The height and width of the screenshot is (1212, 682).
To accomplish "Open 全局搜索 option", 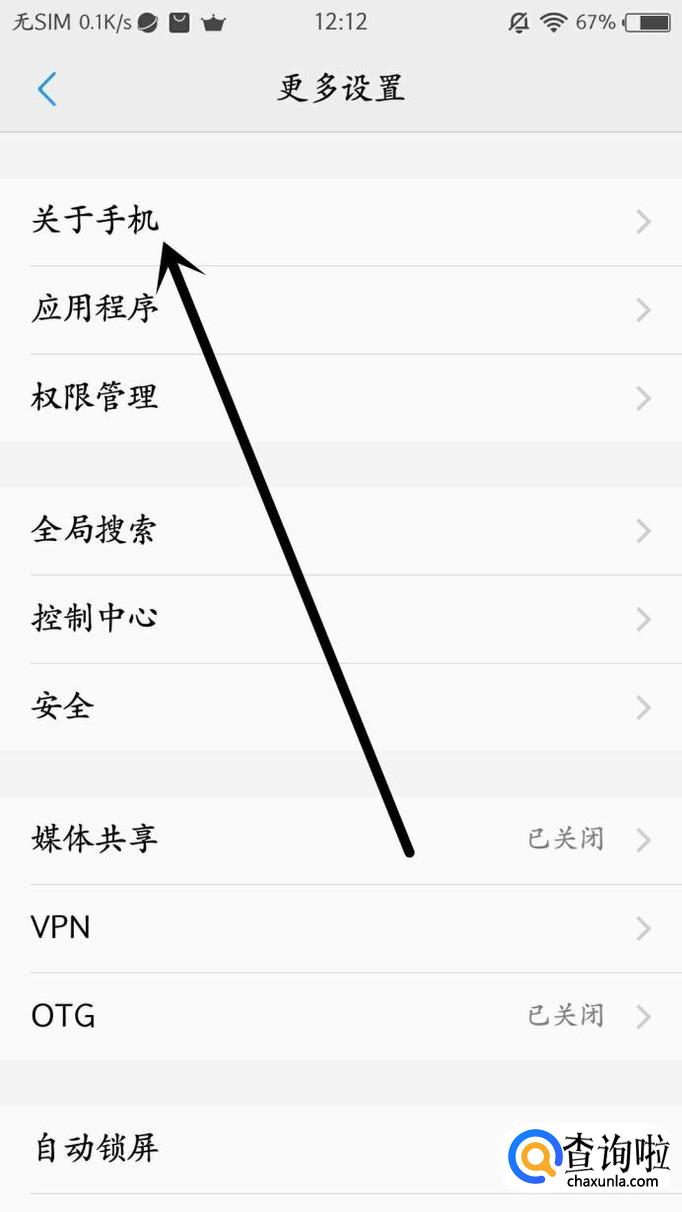I will 340,530.
